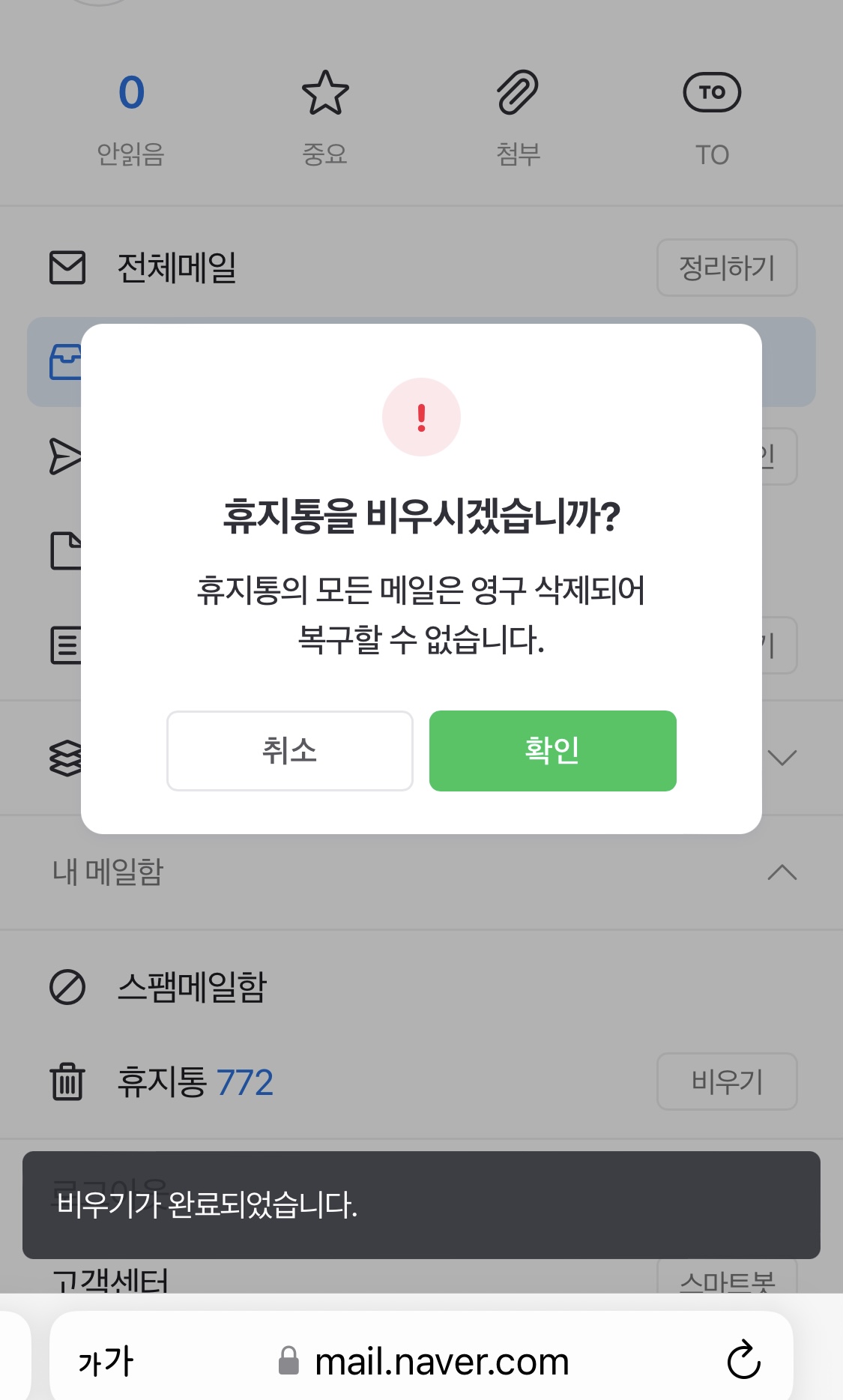Viewport: 843px width, 1400px height.
Task: Cancel the dialog with 취소
Action: click(290, 750)
